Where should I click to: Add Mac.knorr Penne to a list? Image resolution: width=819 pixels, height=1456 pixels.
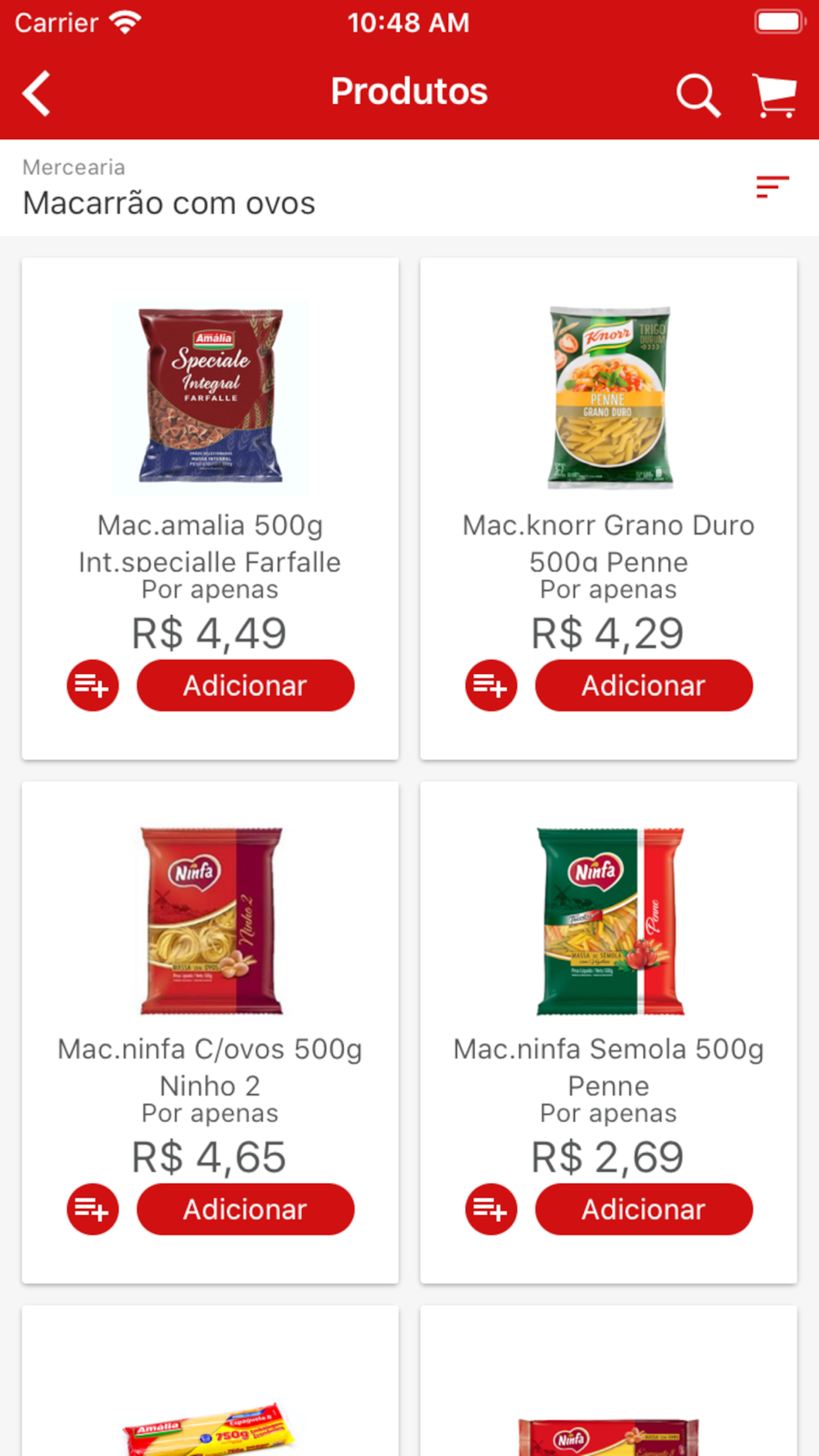coord(491,685)
